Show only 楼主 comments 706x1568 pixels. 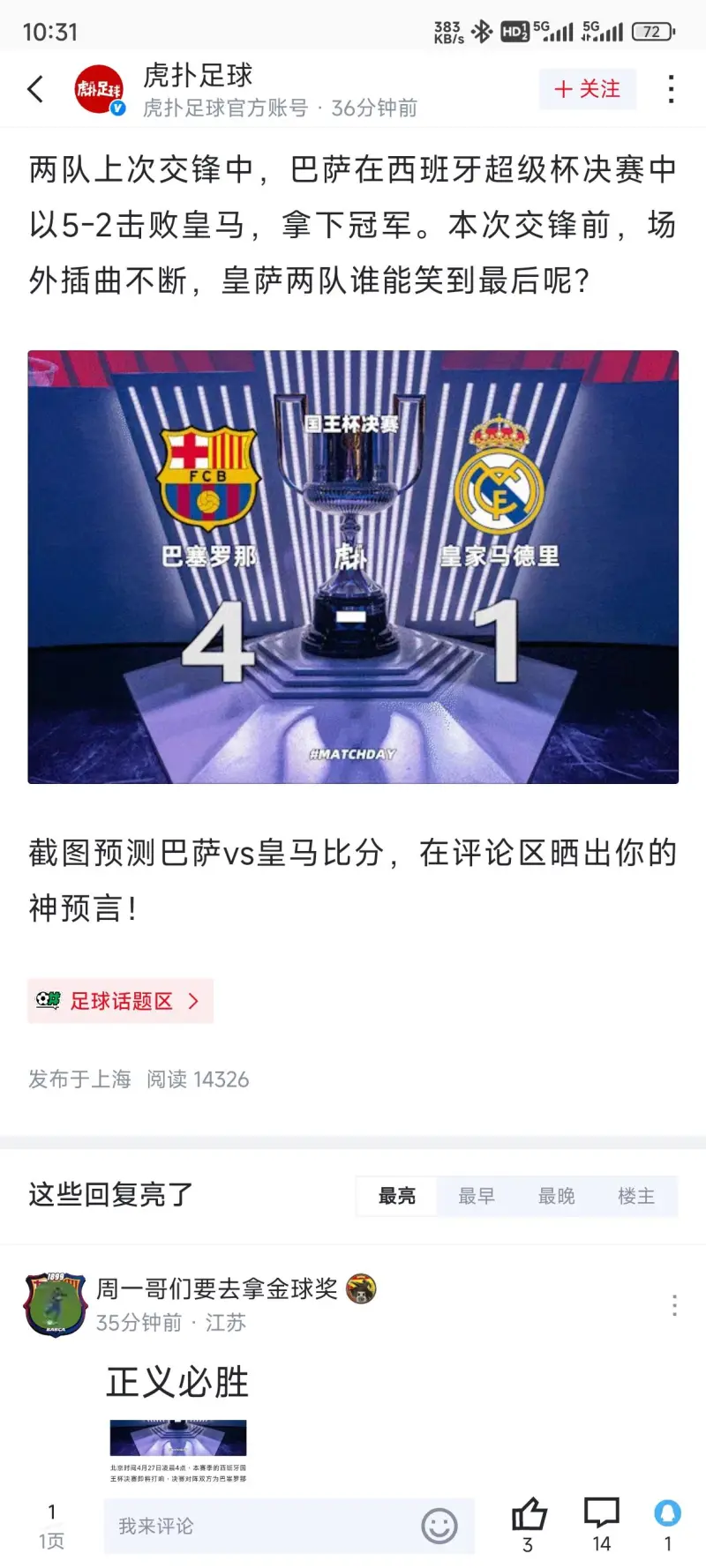pyautogui.click(x=636, y=1196)
